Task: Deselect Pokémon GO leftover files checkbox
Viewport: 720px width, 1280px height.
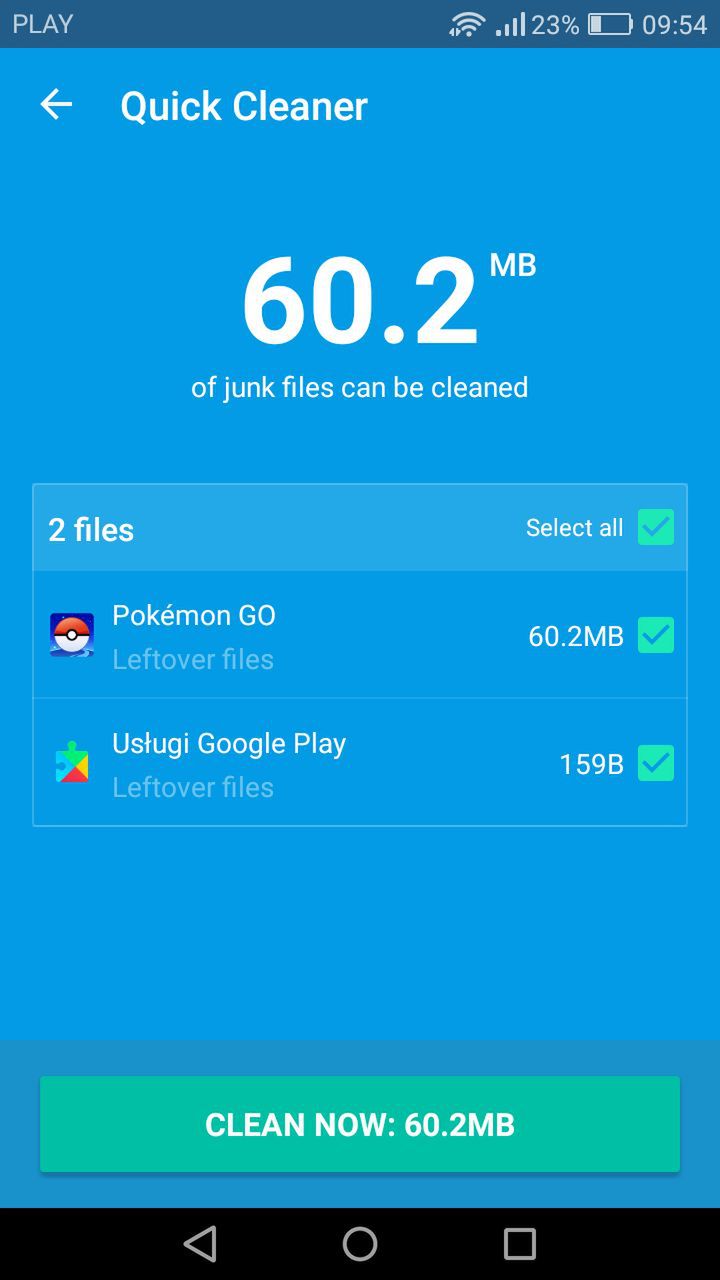Action: click(x=656, y=635)
